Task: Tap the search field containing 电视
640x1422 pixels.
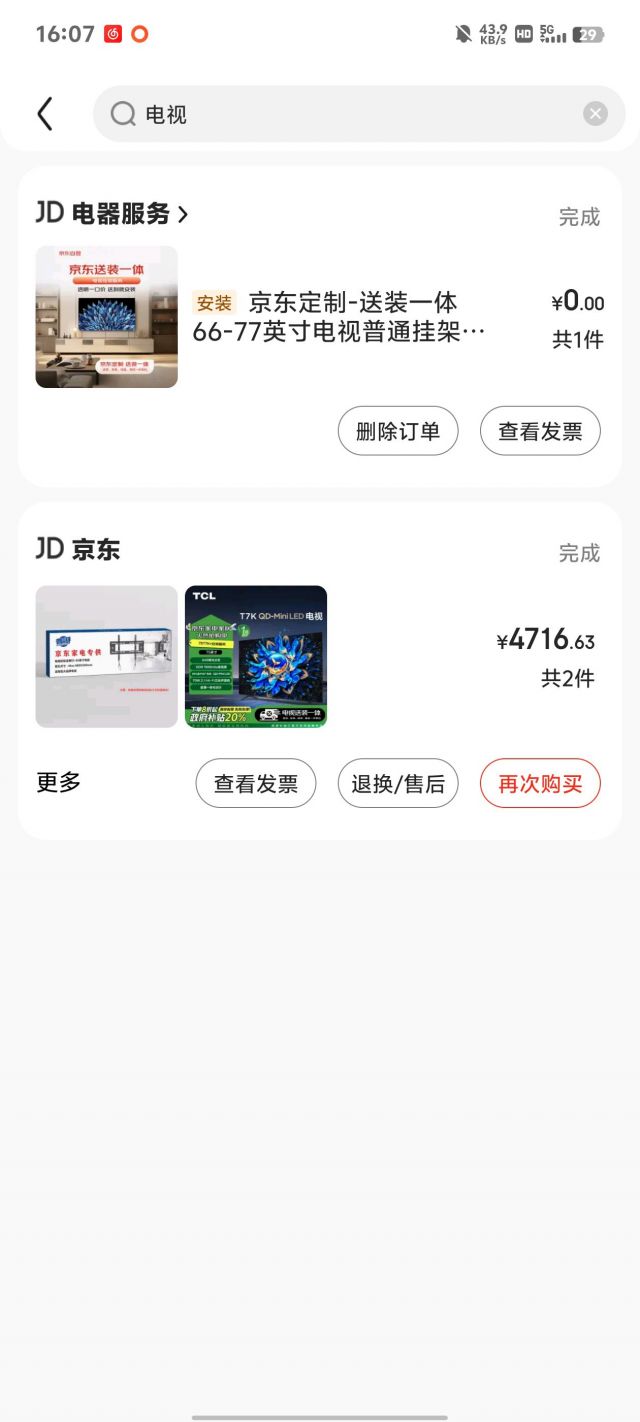Action: click(x=340, y=114)
